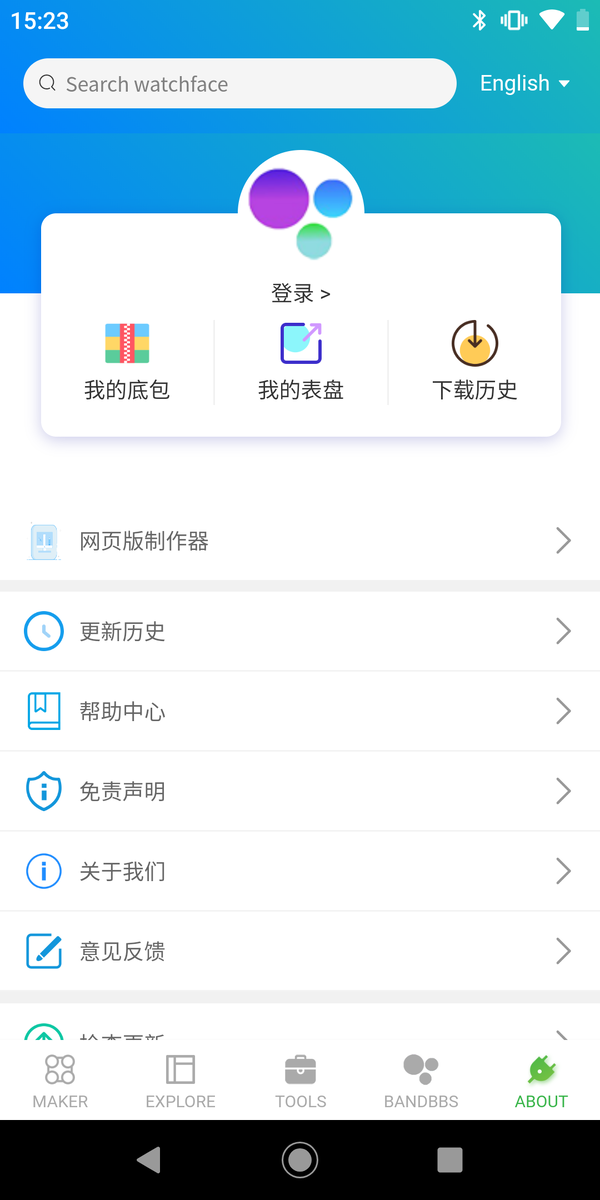The height and width of the screenshot is (1200, 600).
Task: Tap the system home button
Action: 300,1160
